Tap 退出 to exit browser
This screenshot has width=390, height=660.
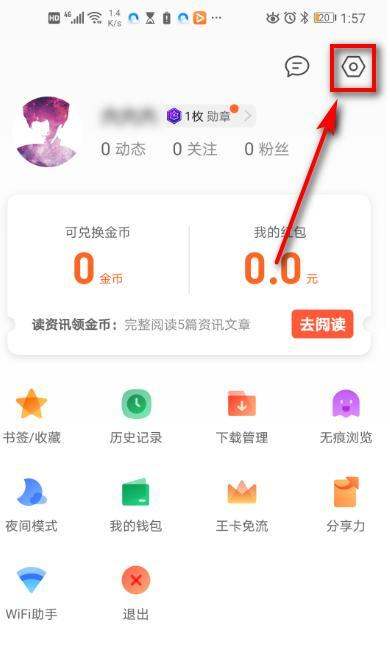[136, 593]
